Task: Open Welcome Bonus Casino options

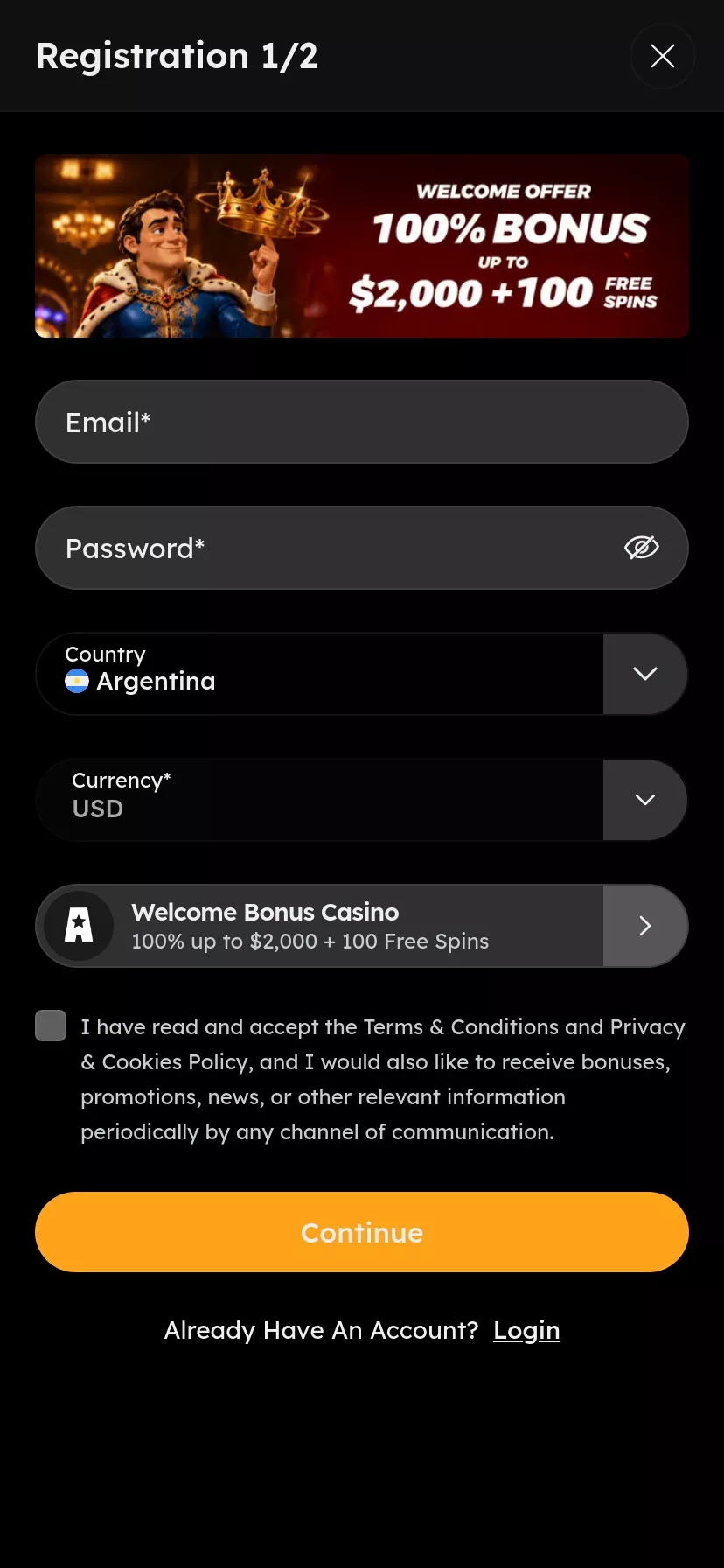Action: pos(362,926)
